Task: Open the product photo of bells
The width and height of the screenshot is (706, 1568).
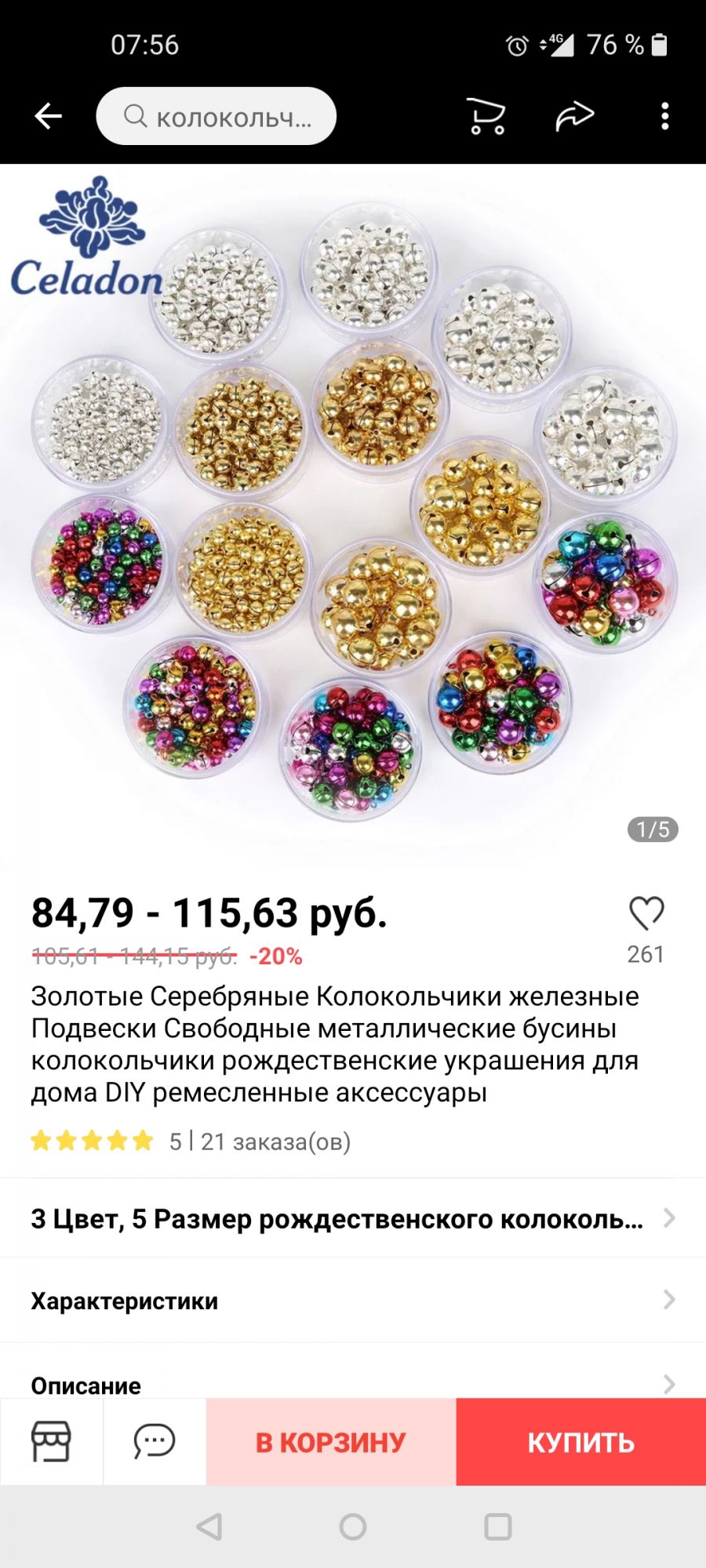Action: coord(353,510)
